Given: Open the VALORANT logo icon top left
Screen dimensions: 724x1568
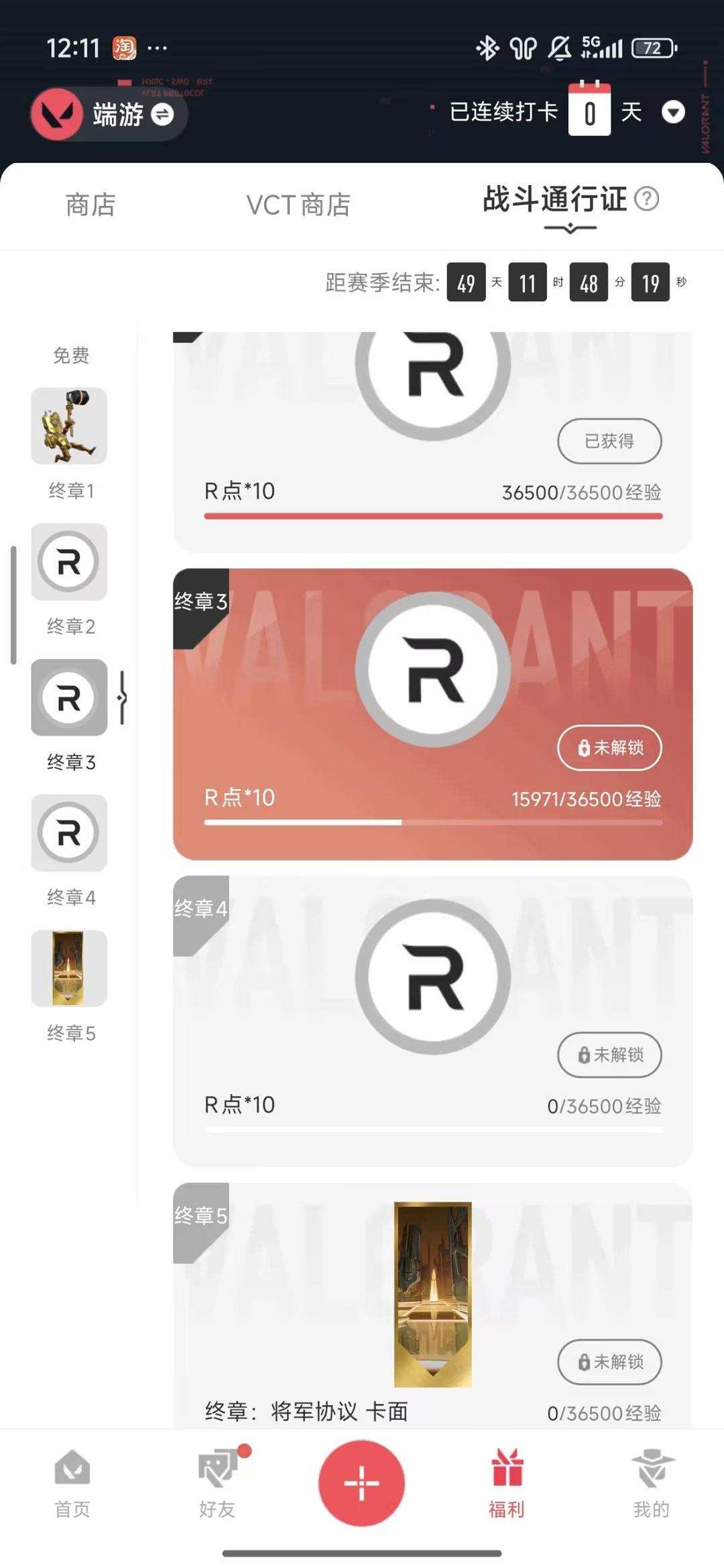Looking at the screenshot, I should 56,114.
